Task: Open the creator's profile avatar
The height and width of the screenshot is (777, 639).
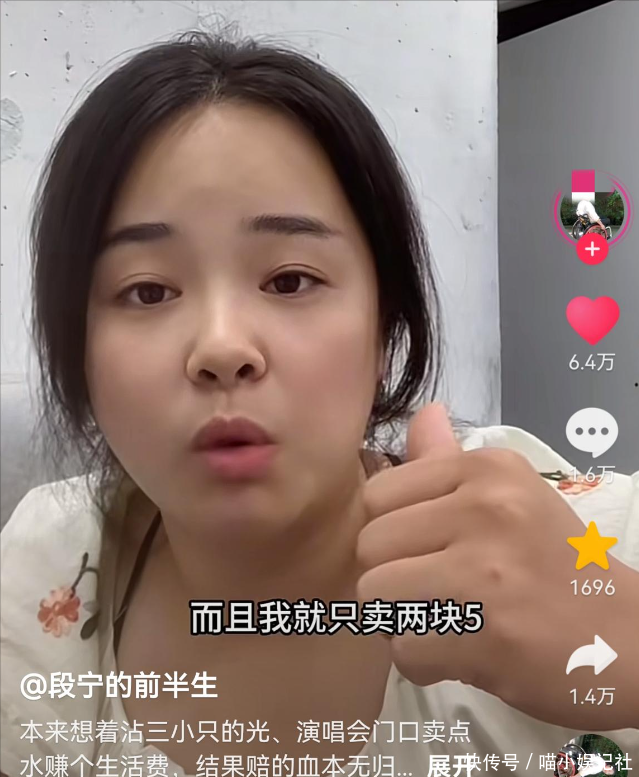Action: click(x=592, y=211)
